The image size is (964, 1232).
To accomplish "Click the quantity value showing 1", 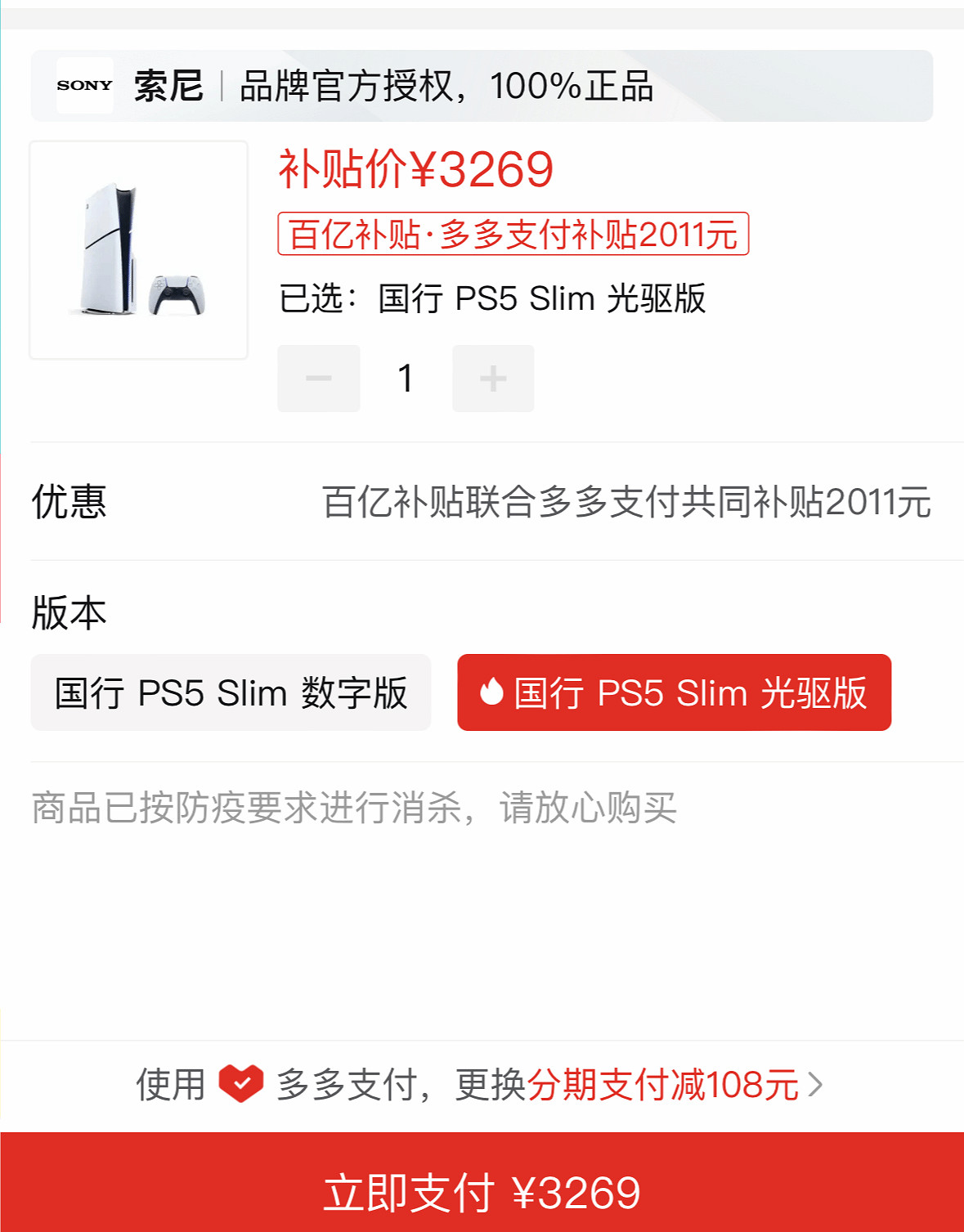I will pos(406,378).
